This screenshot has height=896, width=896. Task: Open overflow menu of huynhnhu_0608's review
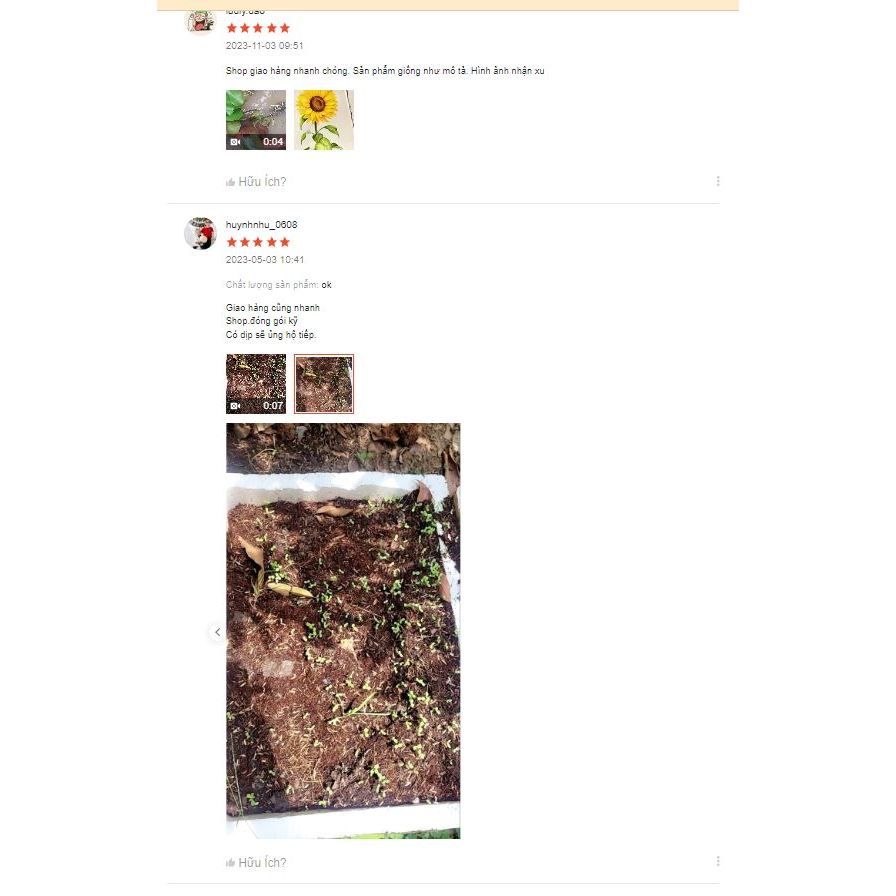718,861
